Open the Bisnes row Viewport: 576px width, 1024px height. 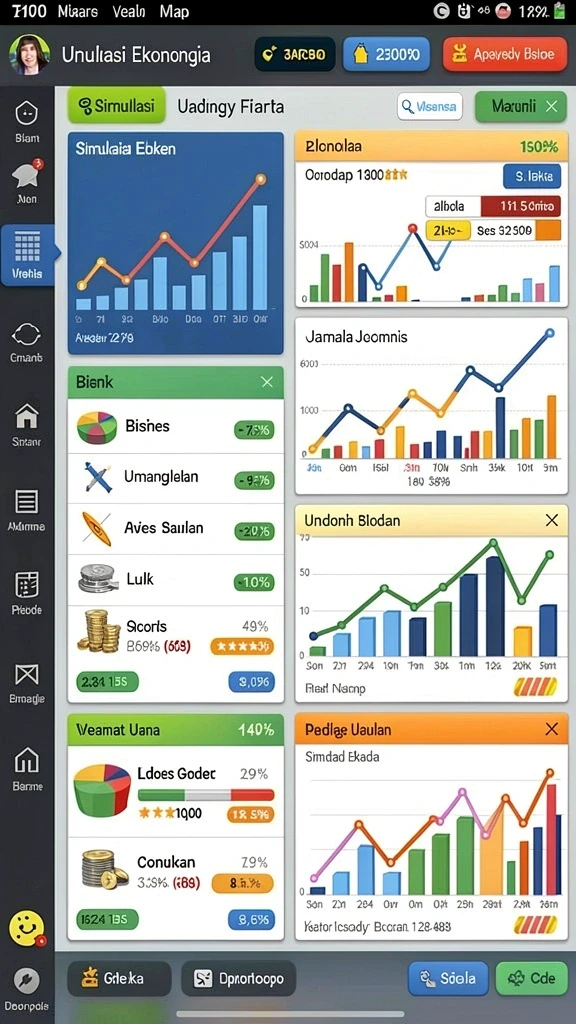click(x=176, y=427)
